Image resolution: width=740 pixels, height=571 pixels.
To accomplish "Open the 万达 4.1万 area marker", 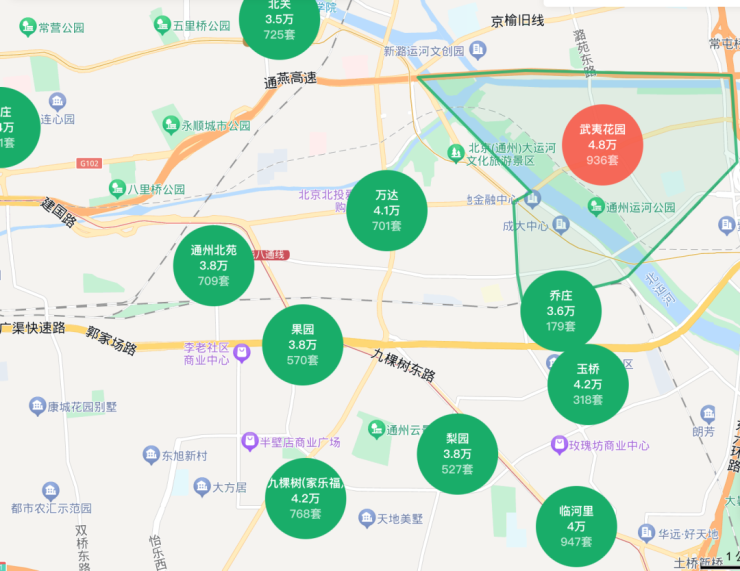I will click(x=386, y=211).
